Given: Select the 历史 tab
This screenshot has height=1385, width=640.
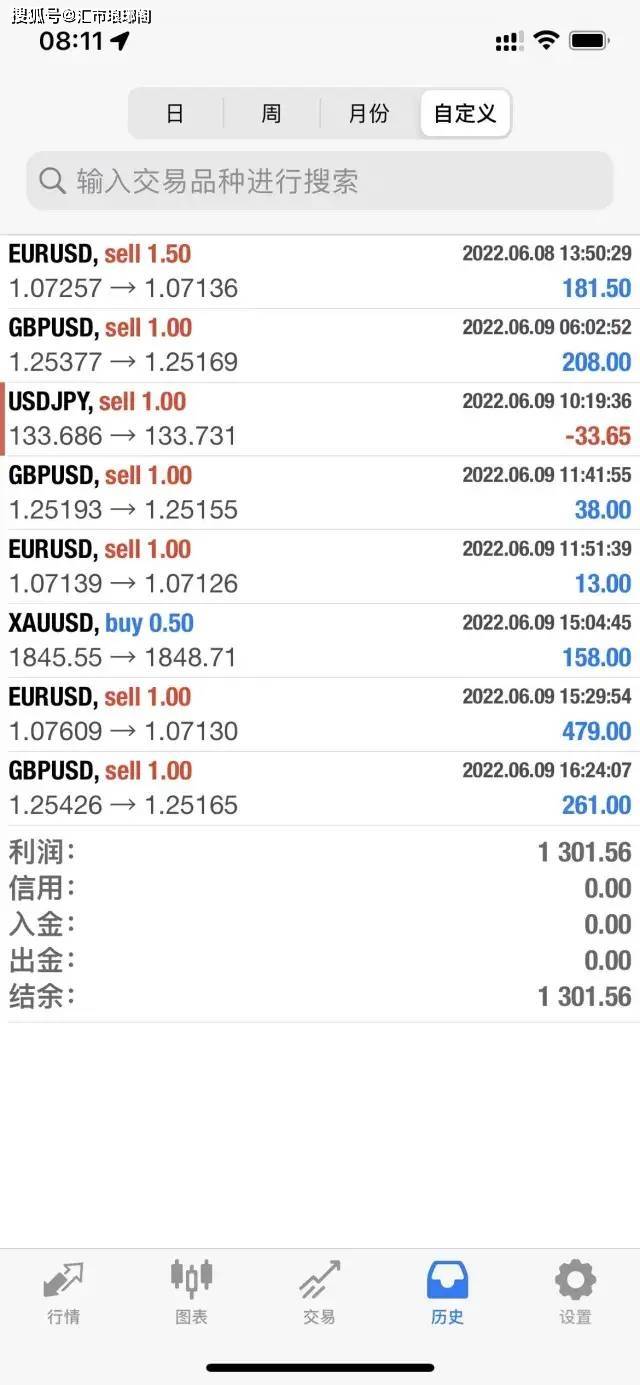Looking at the screenshot, I should click(x=447, y=1293).
